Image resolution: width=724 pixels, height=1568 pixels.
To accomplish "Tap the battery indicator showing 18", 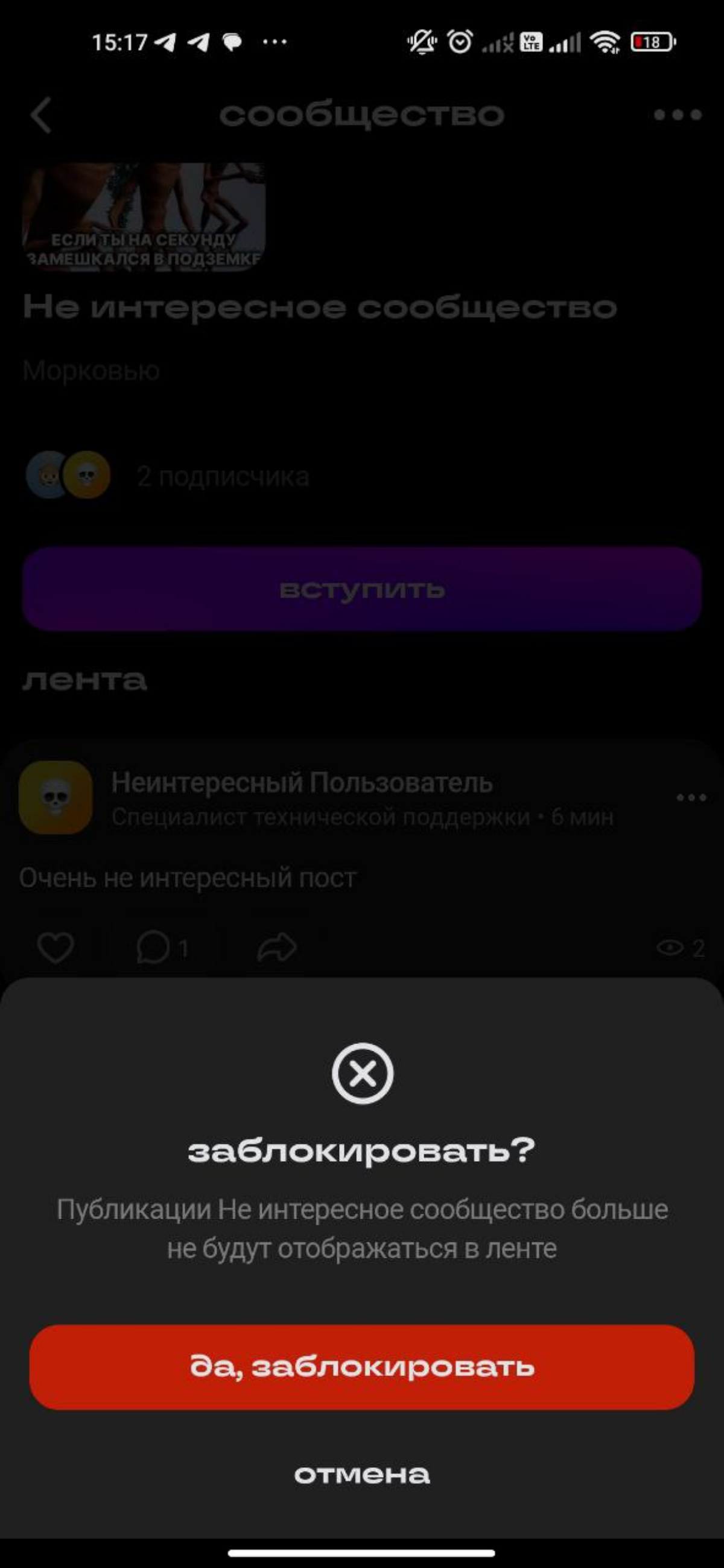I will (x=652, y=42).
